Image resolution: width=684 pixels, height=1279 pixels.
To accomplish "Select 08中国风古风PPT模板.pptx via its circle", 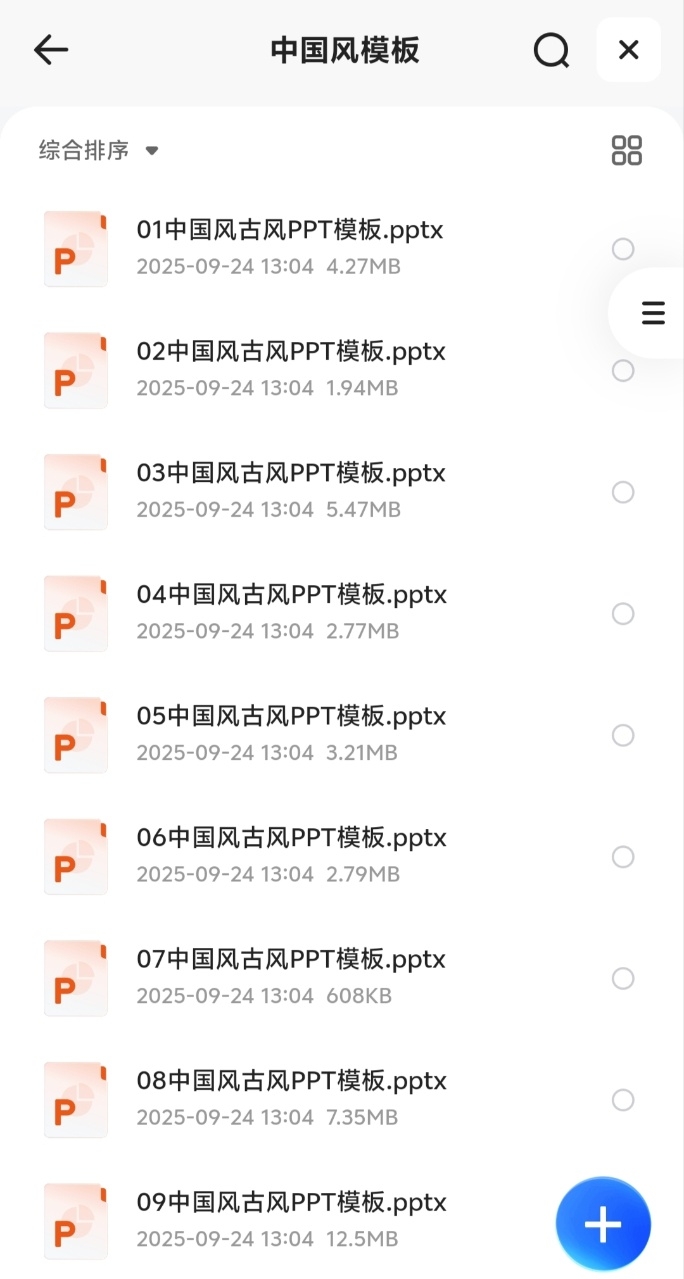I will pos(623,1100).
